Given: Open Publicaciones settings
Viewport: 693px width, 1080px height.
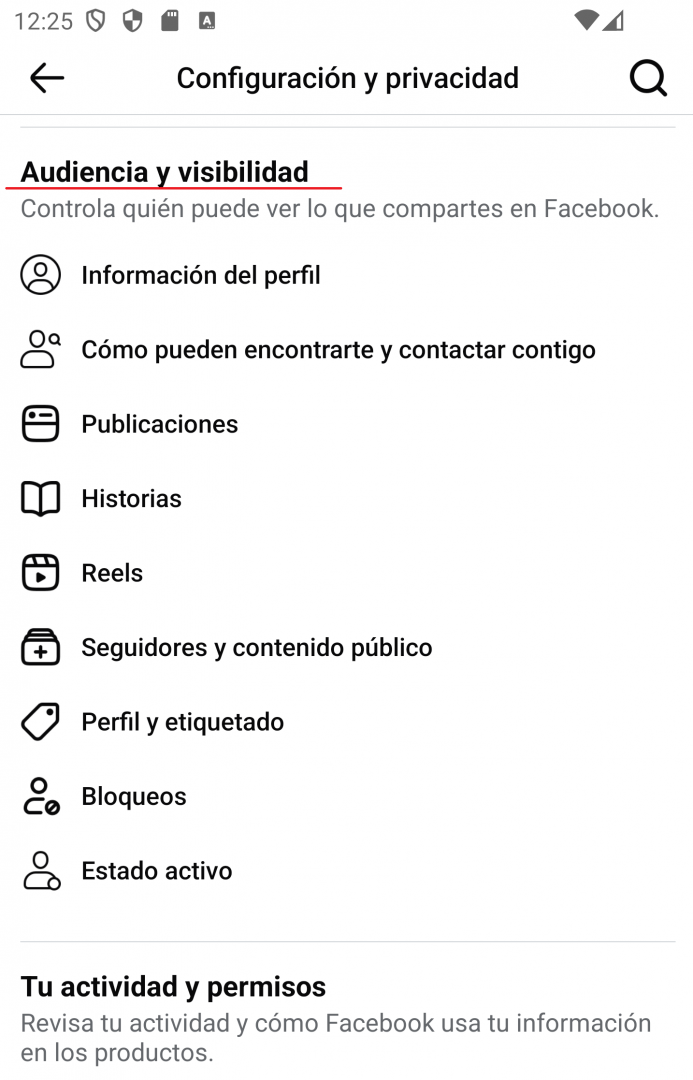Looking at the screenshot, I should click(x=160, y=424).
